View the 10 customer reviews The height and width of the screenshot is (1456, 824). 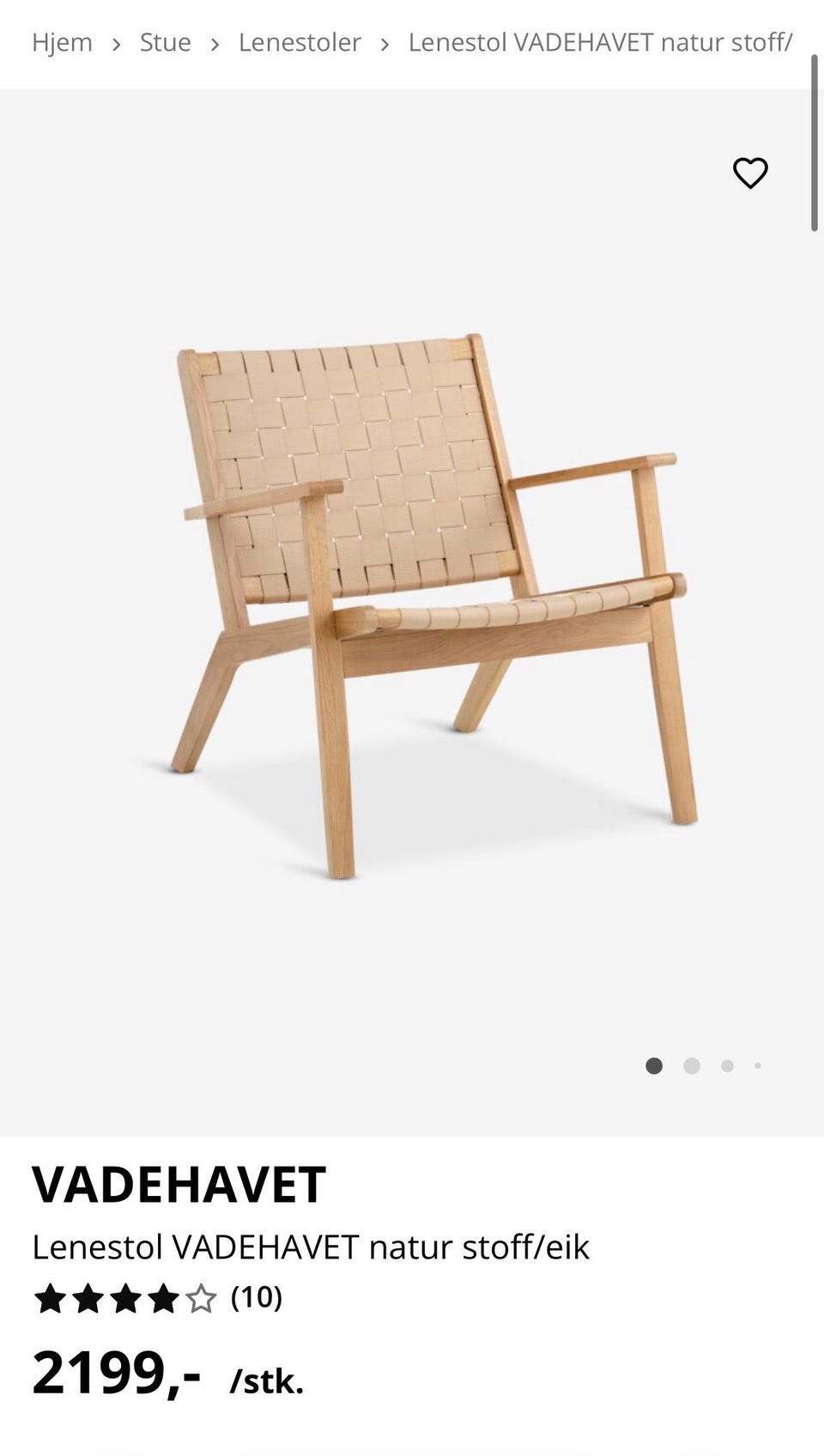click(257, 1296)
